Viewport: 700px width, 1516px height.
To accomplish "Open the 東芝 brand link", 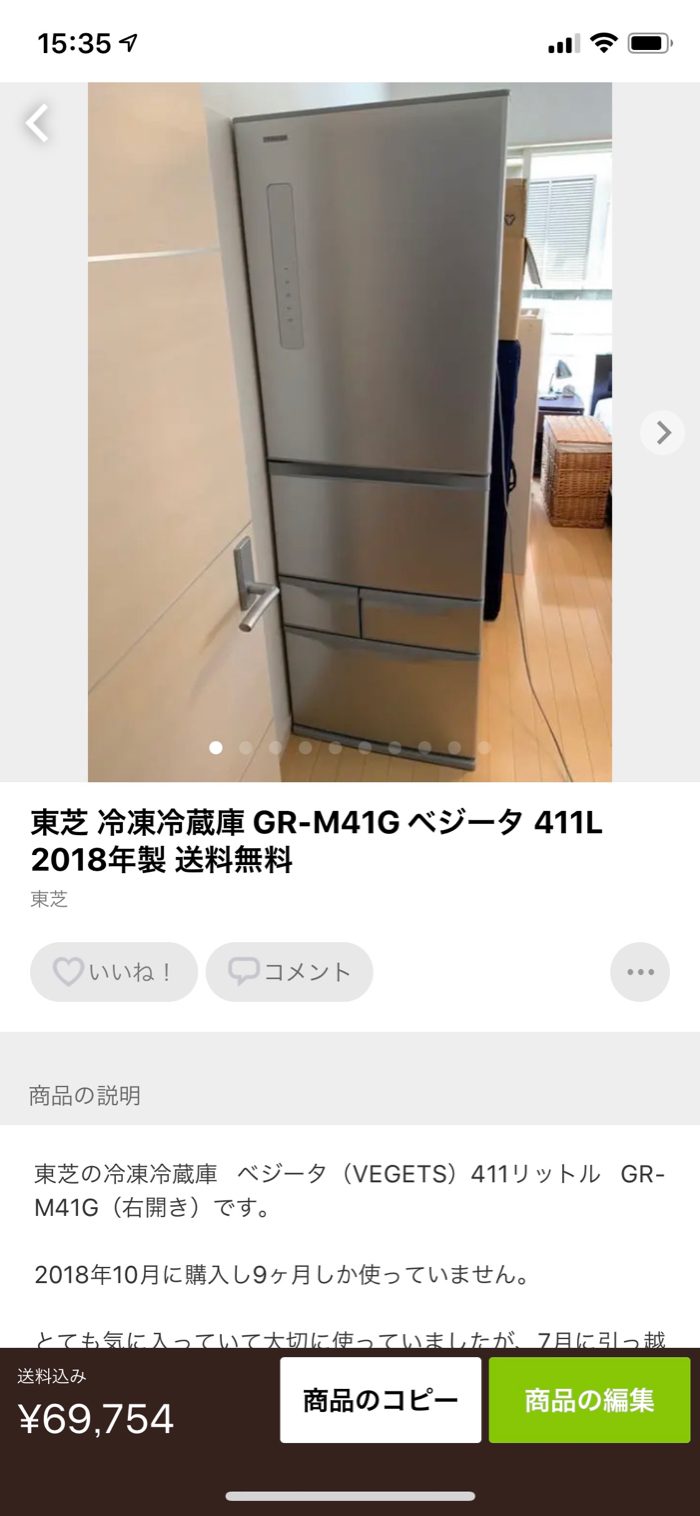I will [49, 899].
